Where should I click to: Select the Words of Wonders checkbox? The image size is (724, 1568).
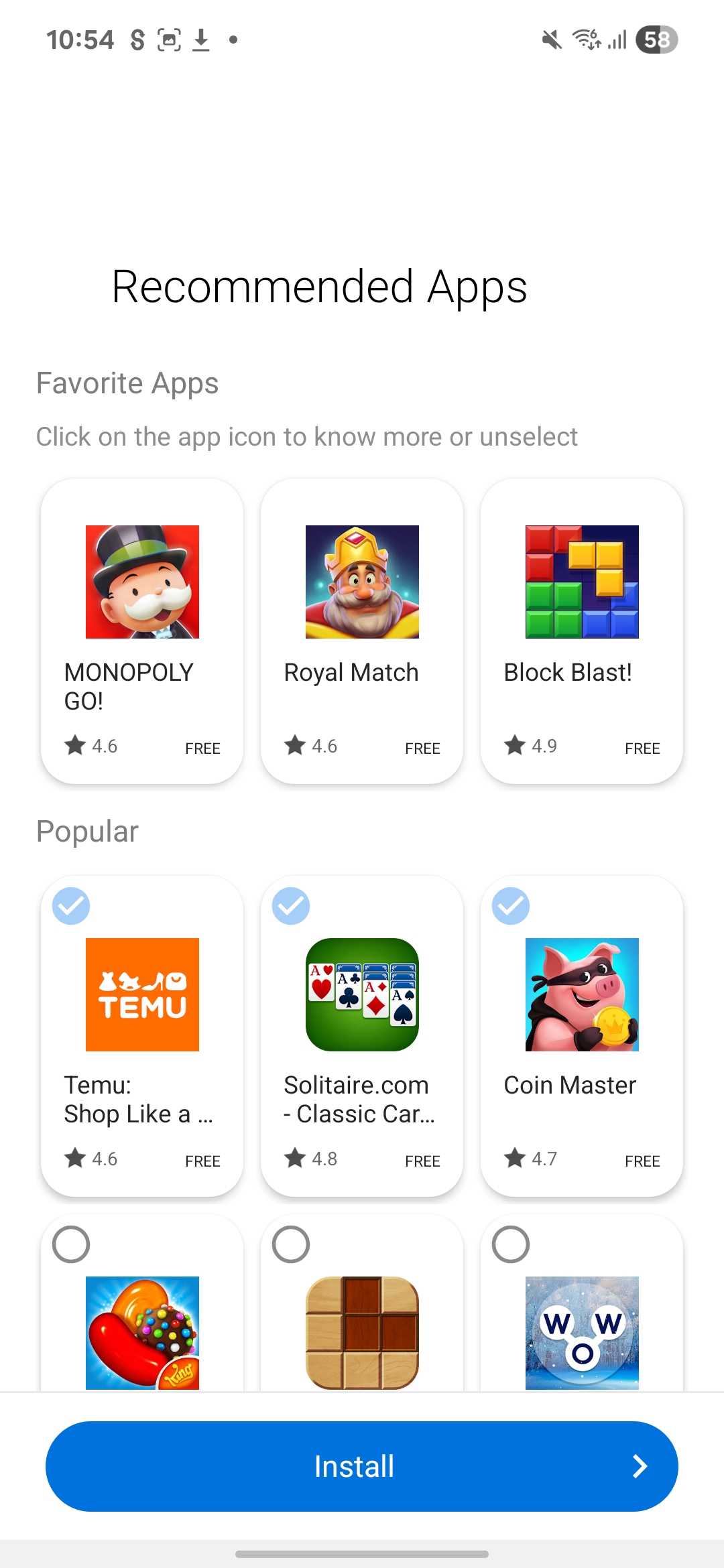(511, 1244)
